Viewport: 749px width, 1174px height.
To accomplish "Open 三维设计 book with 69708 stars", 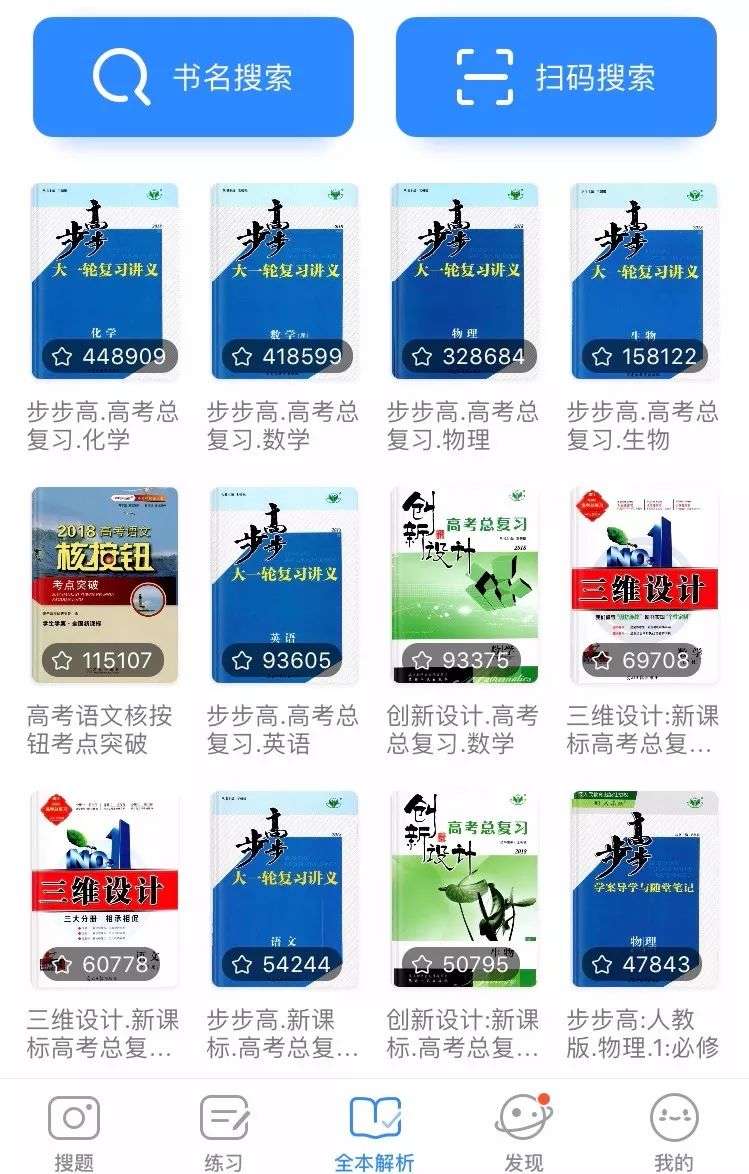I will 644,585.
